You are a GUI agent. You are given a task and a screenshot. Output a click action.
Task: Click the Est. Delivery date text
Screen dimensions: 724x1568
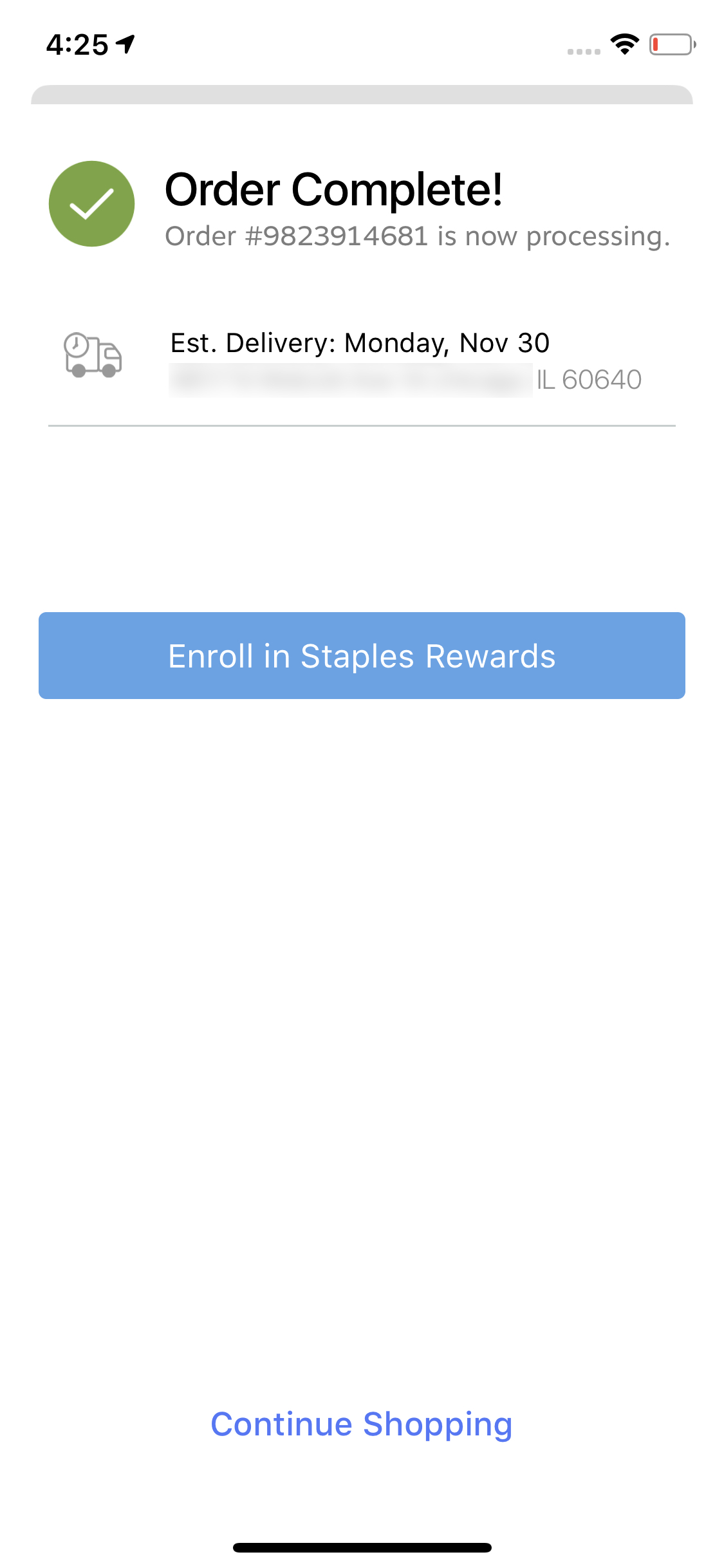[x=358, y=342]
